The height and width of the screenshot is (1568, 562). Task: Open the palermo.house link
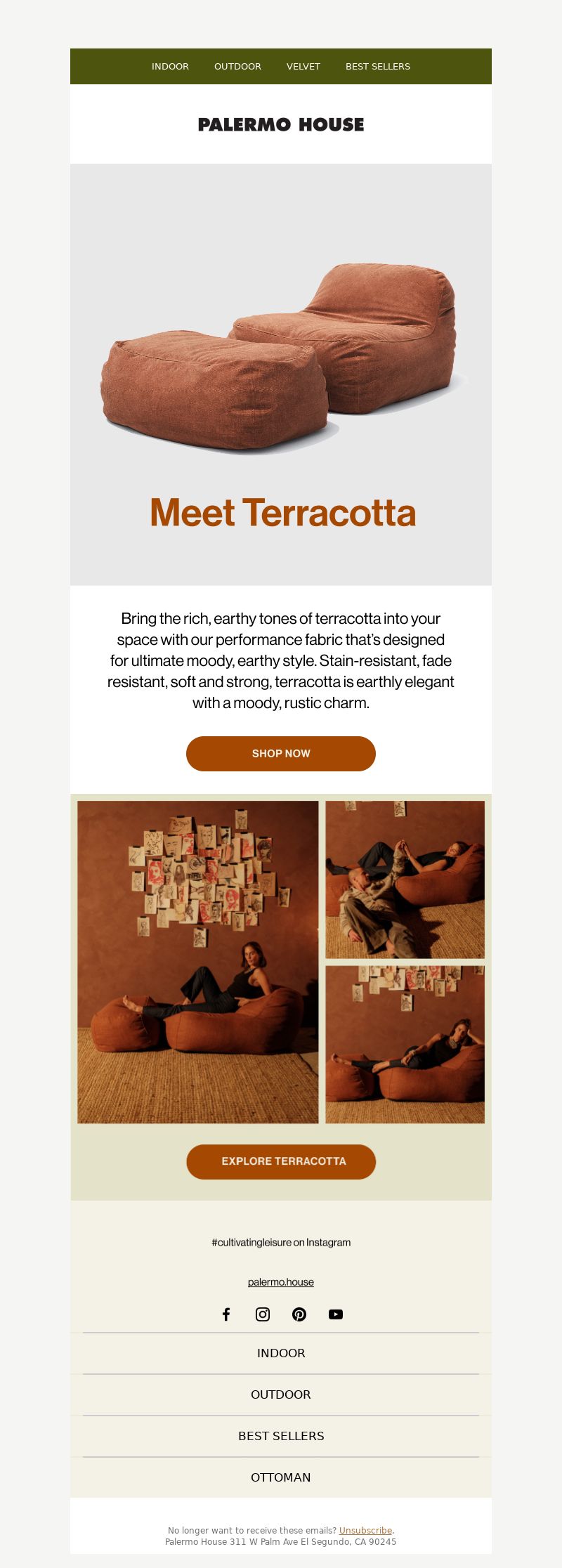281,1282
